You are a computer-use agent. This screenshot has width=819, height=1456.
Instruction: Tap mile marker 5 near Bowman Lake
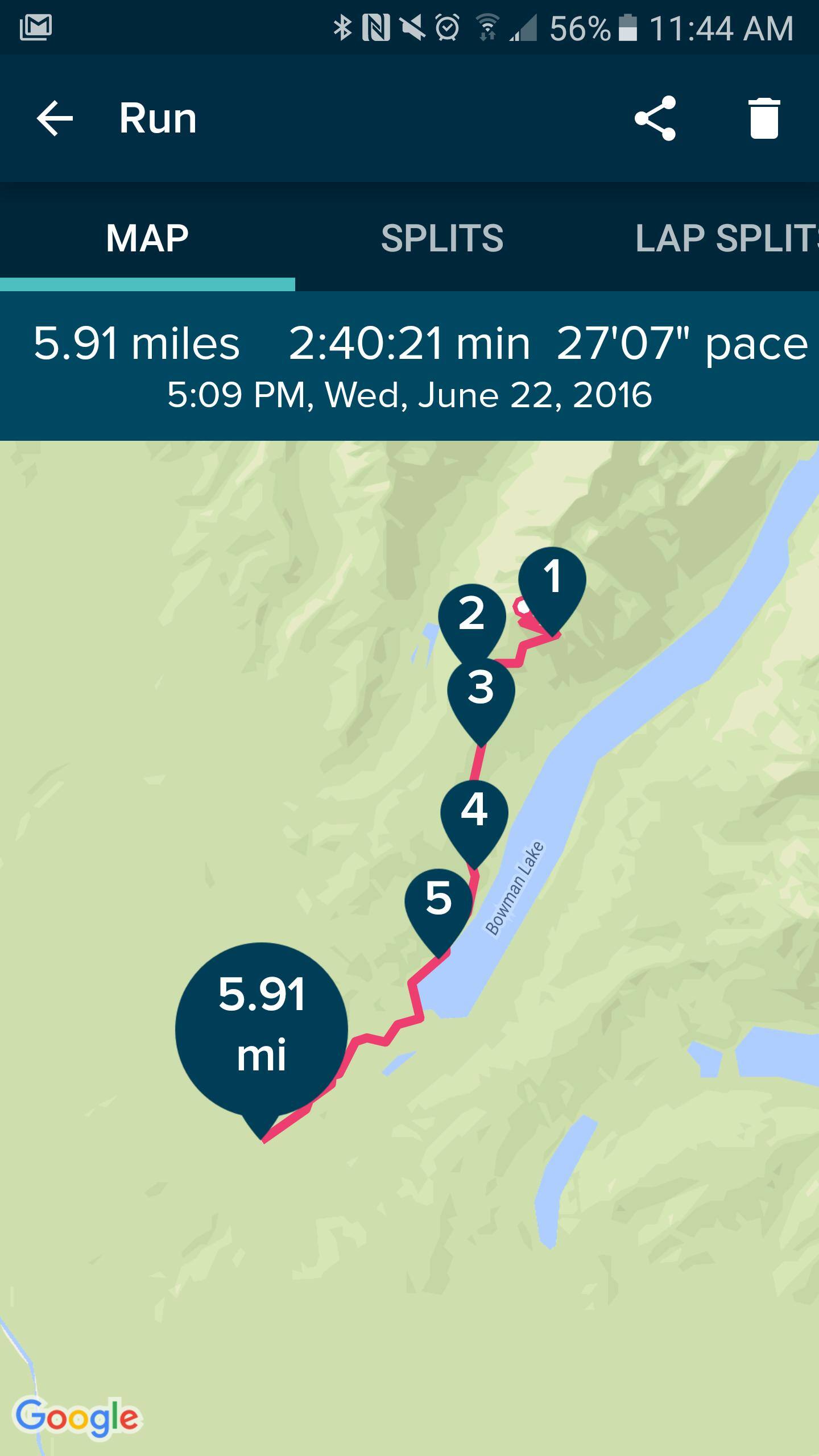[x=439, y=901]
